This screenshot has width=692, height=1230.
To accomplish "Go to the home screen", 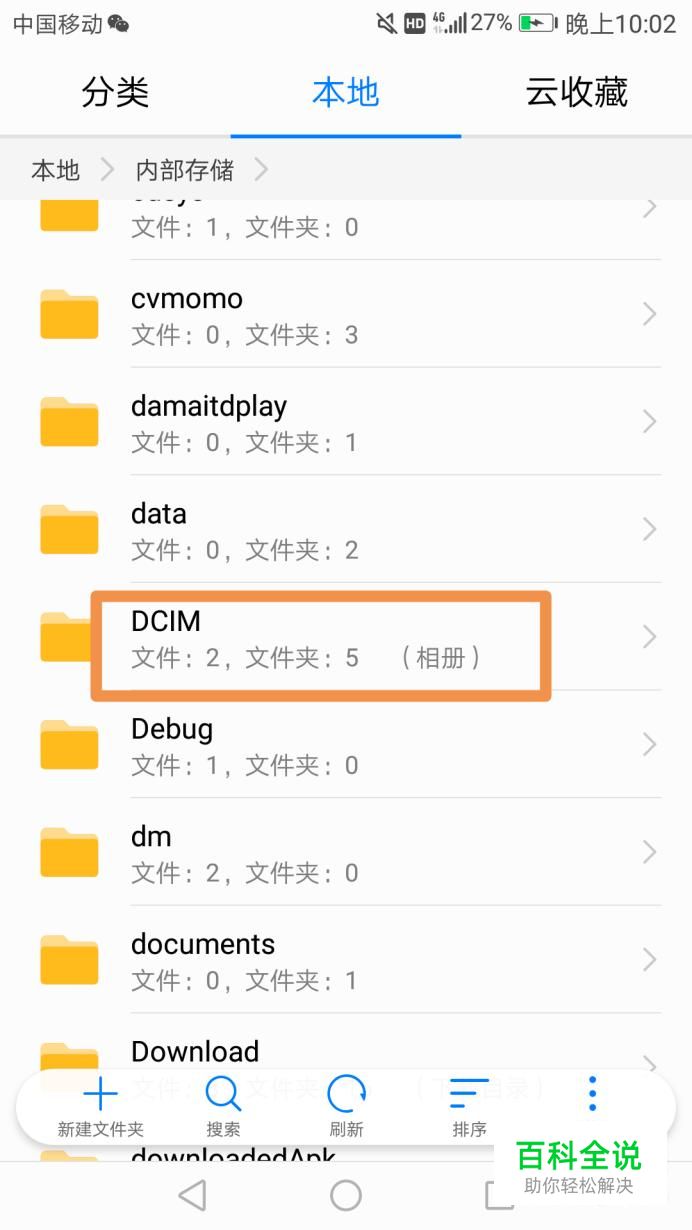I will coord(346,1195).
